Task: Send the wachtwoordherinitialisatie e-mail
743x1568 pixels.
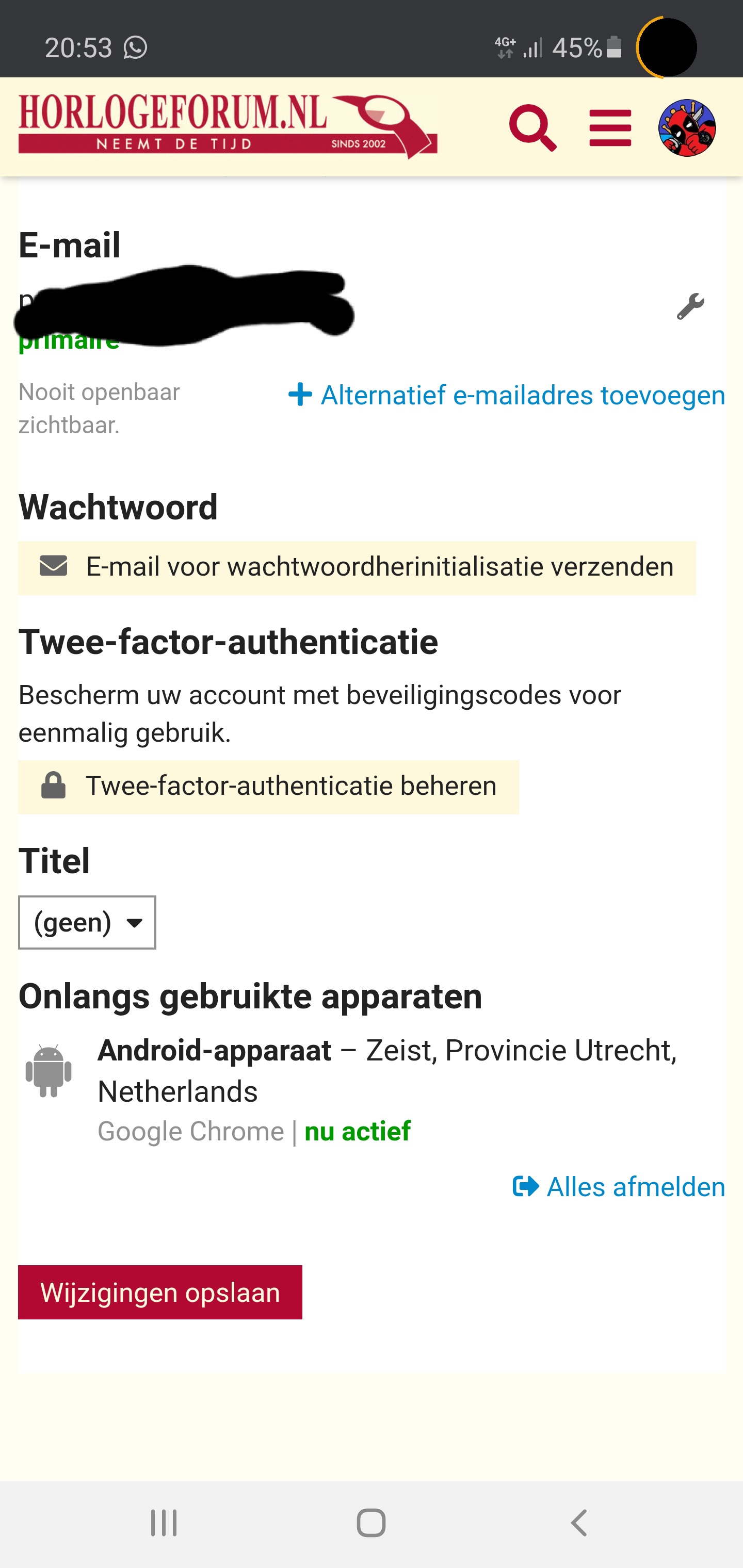Action: [357, 567]
